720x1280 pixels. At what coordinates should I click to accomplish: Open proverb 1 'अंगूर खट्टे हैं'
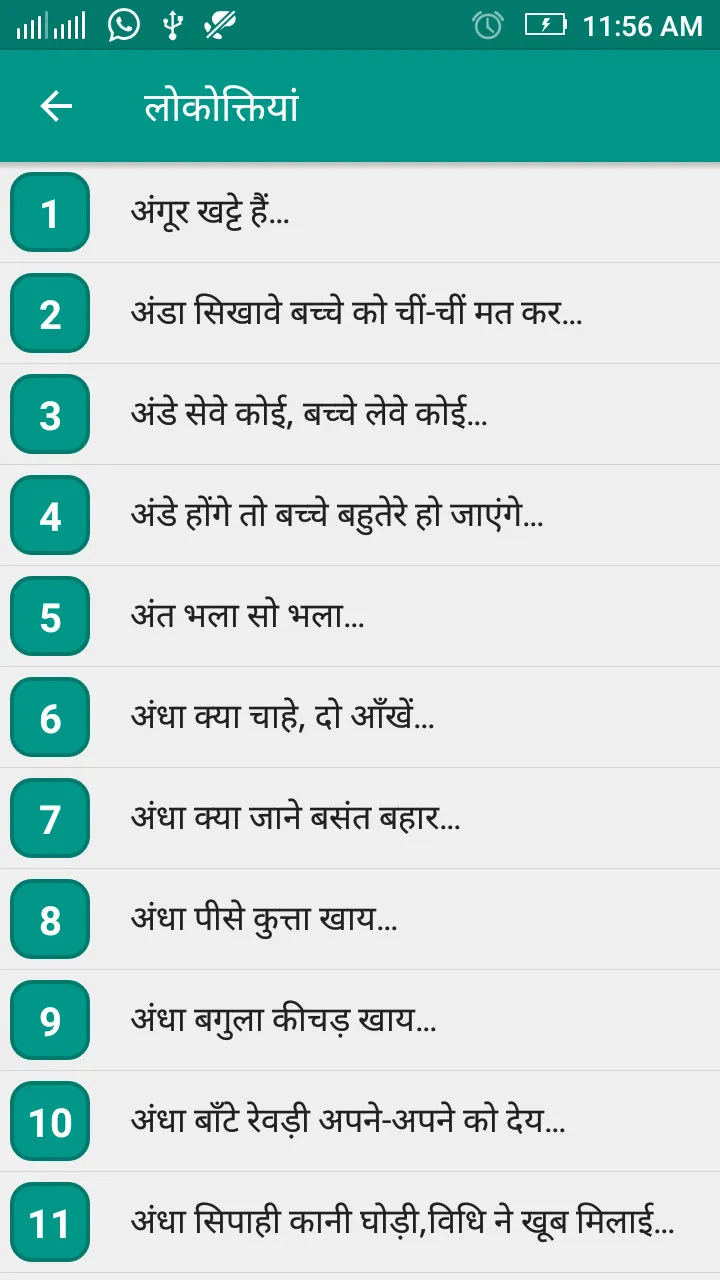360,212
